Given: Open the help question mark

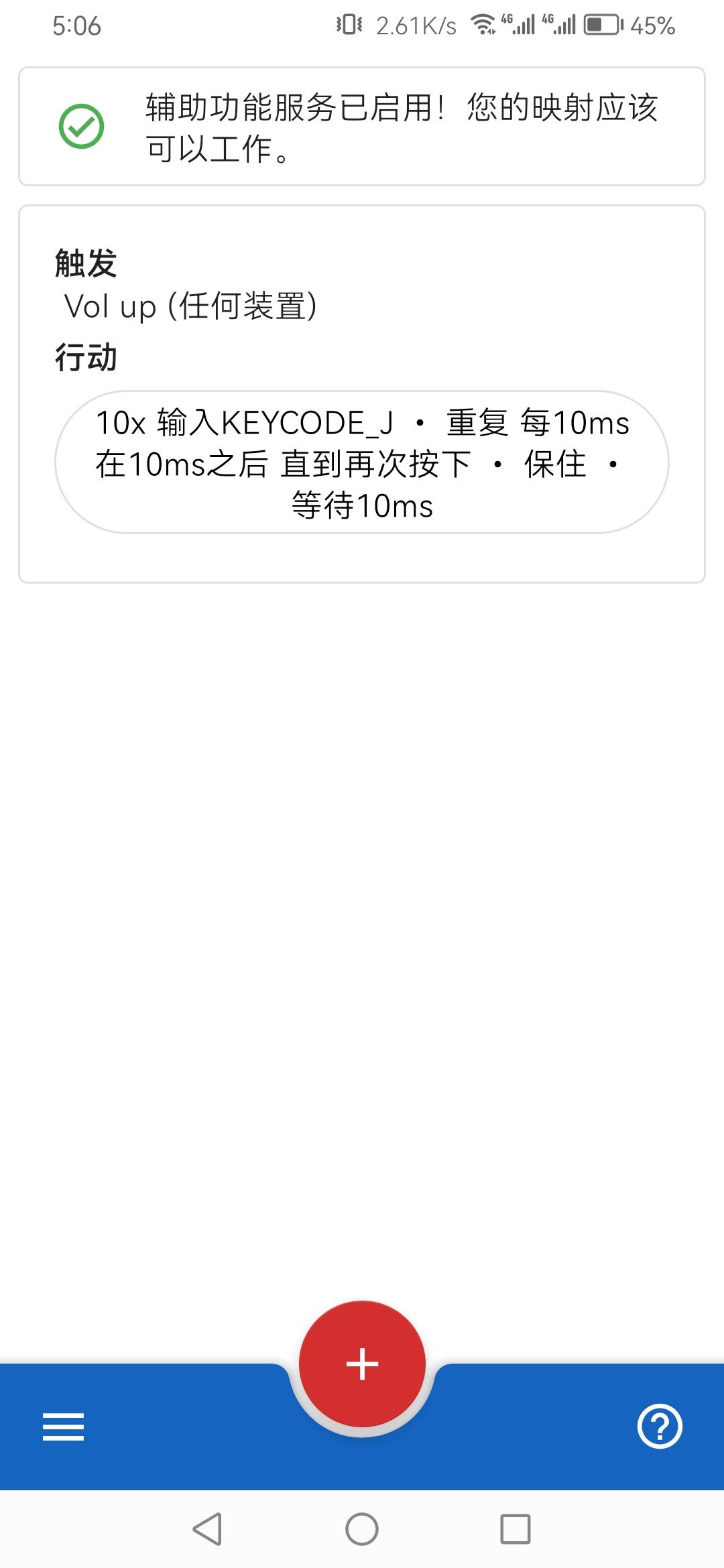Looking at the screenshot, I should (660, 1426).
